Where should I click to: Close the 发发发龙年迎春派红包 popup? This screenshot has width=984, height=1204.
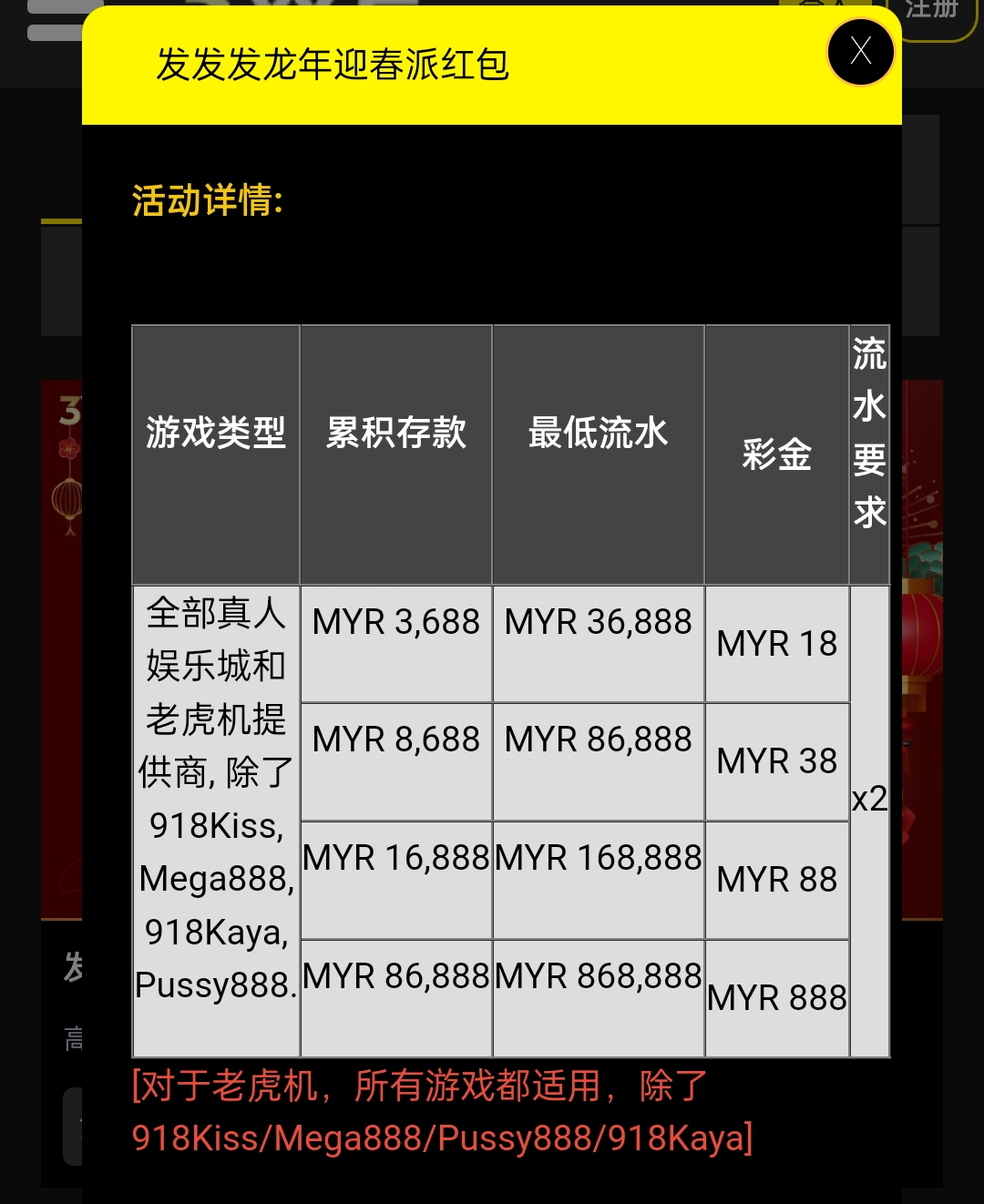[860, 52]
